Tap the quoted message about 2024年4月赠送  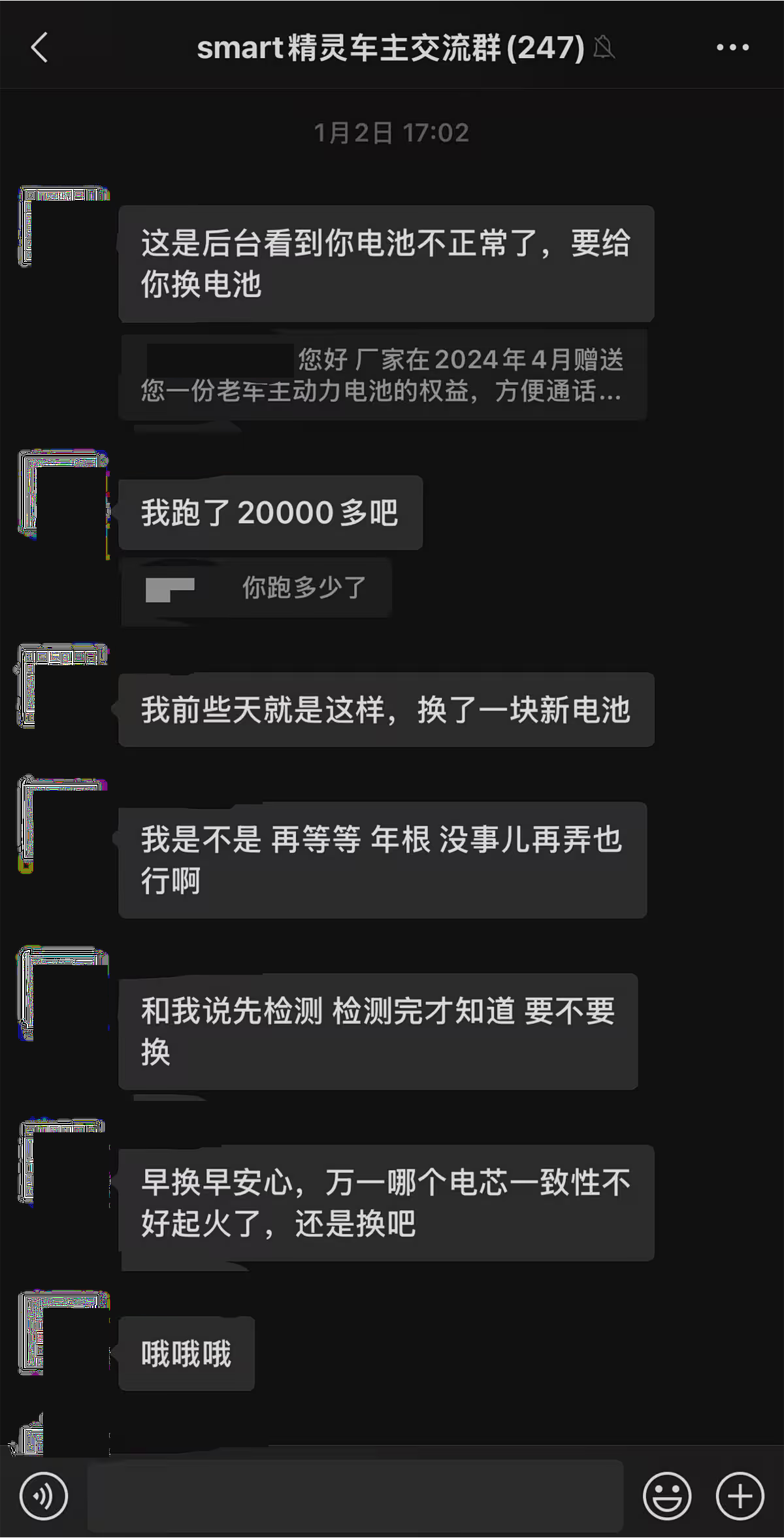click(383, 375)
